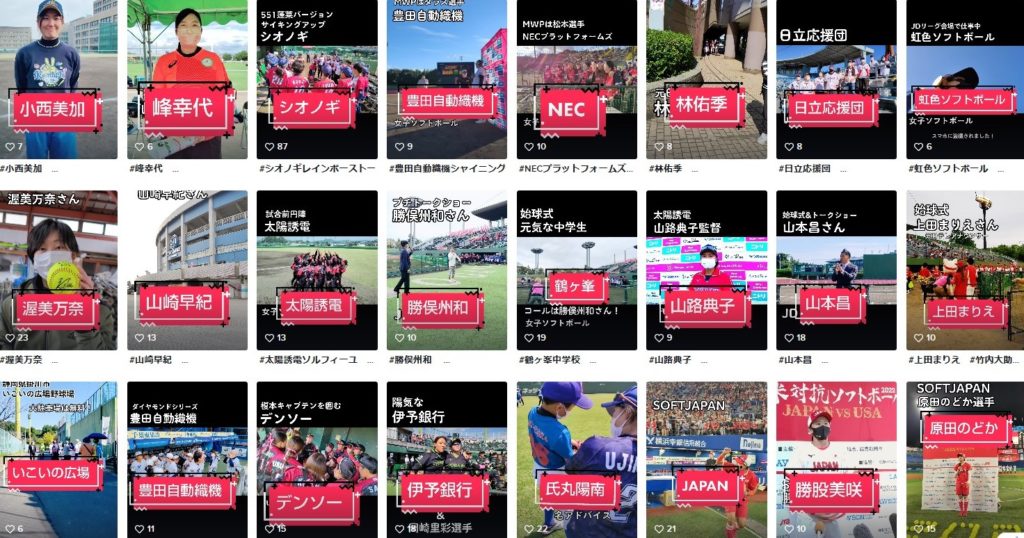Select the 渥美万奈 video tile

(x=58, y=270)
